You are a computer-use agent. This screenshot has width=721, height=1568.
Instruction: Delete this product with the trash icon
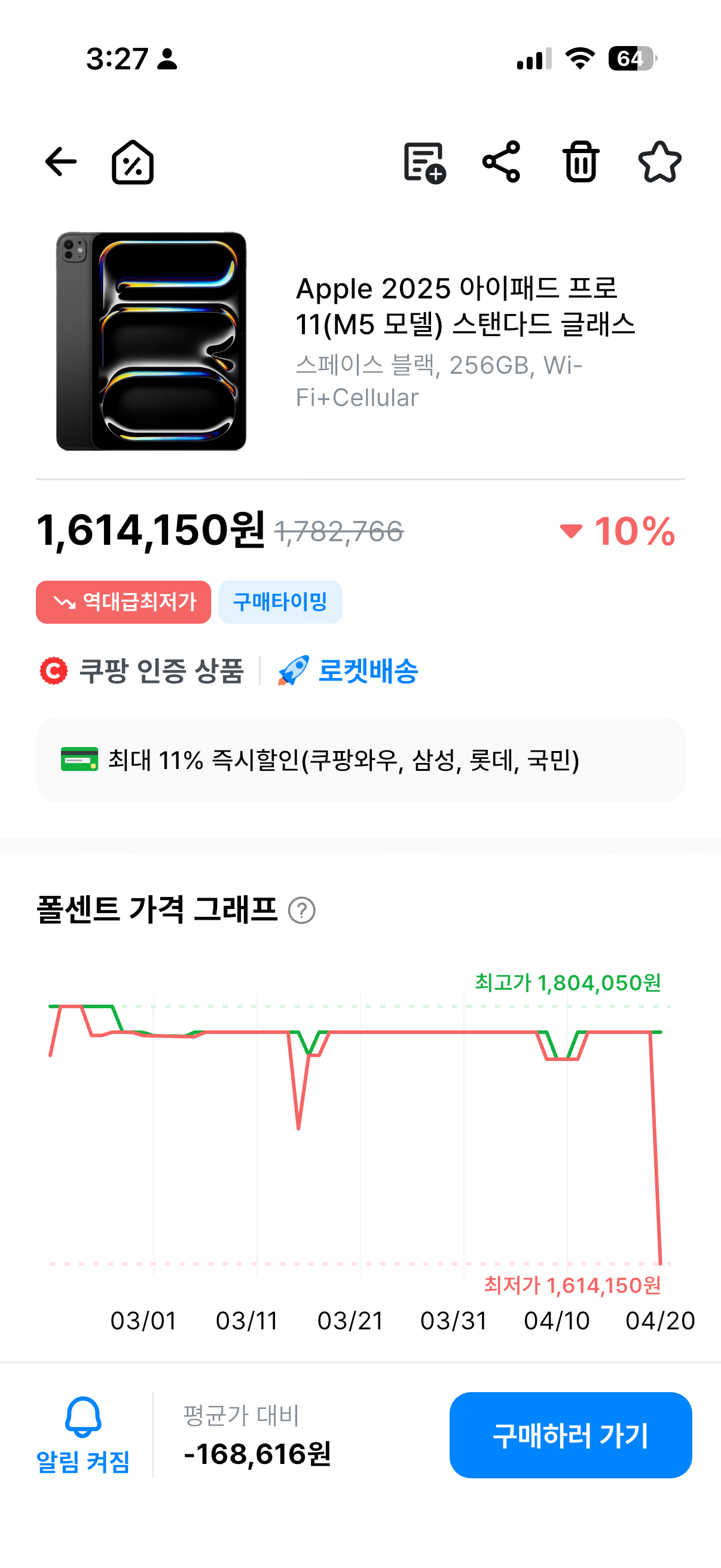pyautogui.click(x=580, y=161)
